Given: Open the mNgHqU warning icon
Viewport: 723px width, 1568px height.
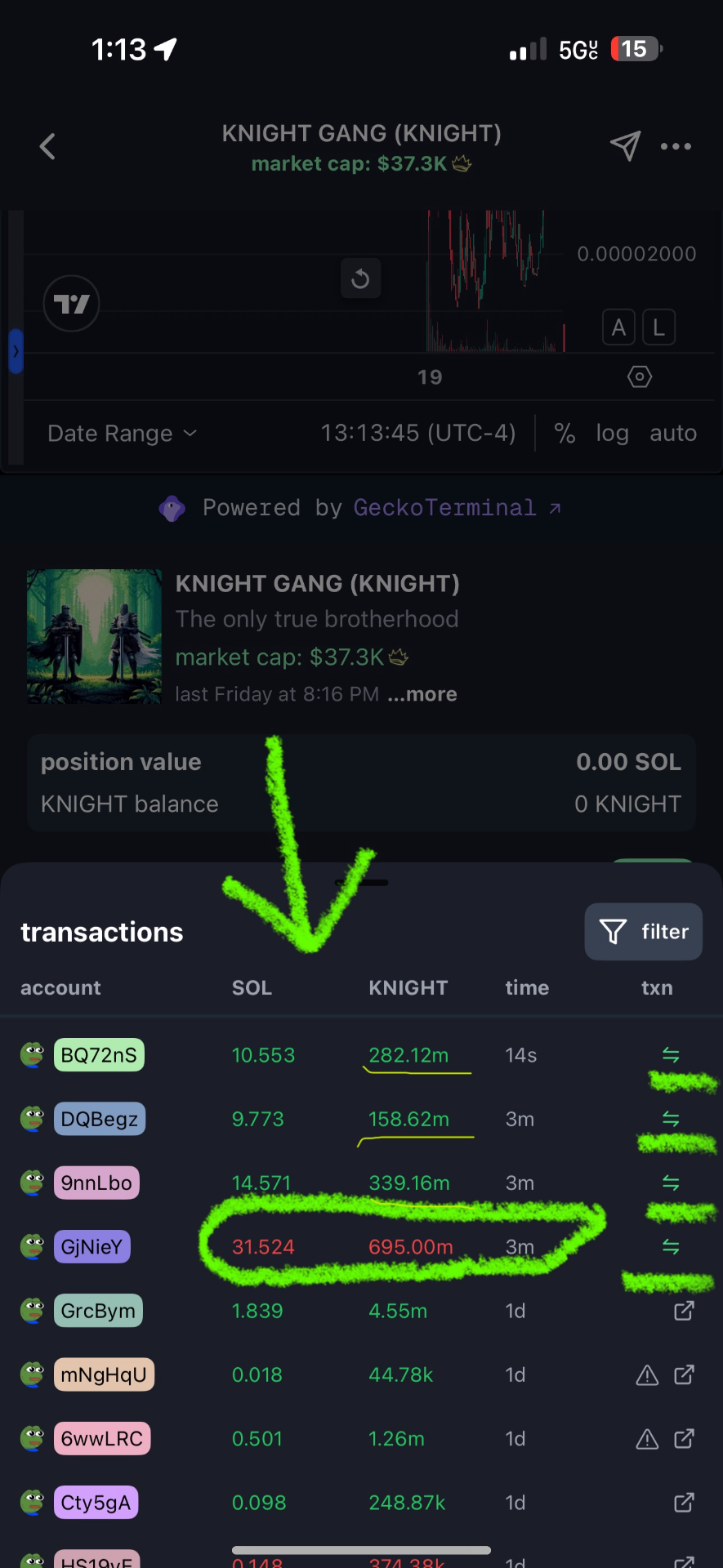Looking at the screenshot, I should [x=647, y=1375].
